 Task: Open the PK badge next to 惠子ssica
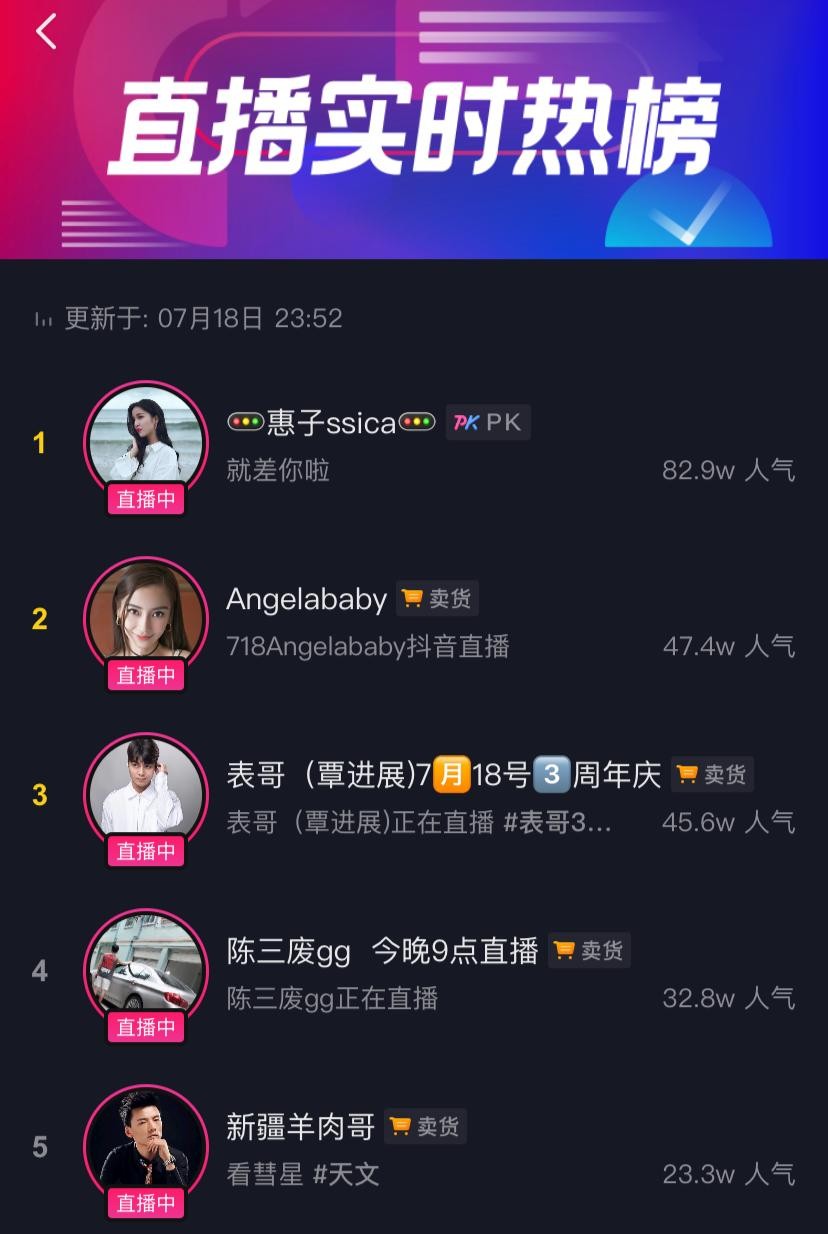(x=487, y=421)
